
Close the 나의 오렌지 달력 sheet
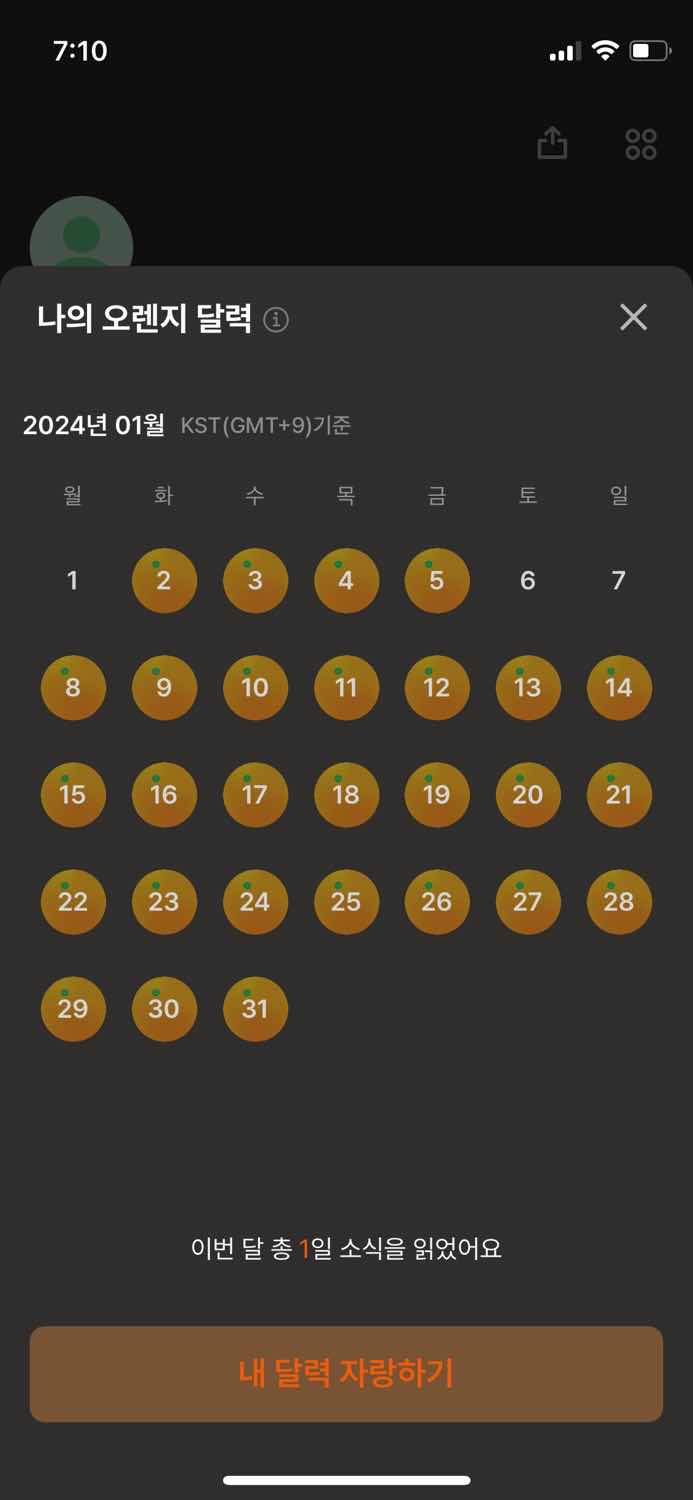tap(633, 318)
